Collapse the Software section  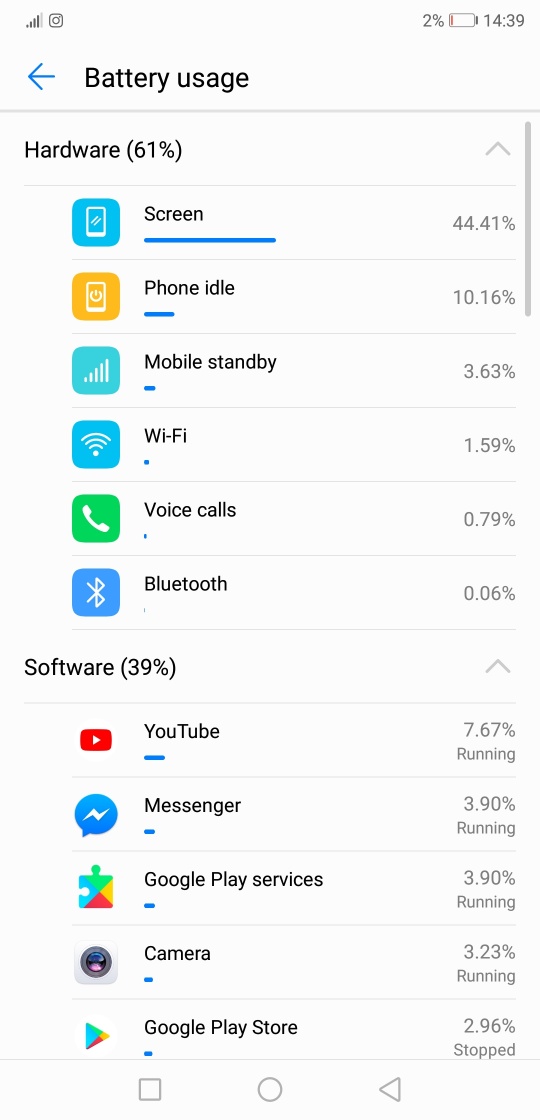[498, 666]
